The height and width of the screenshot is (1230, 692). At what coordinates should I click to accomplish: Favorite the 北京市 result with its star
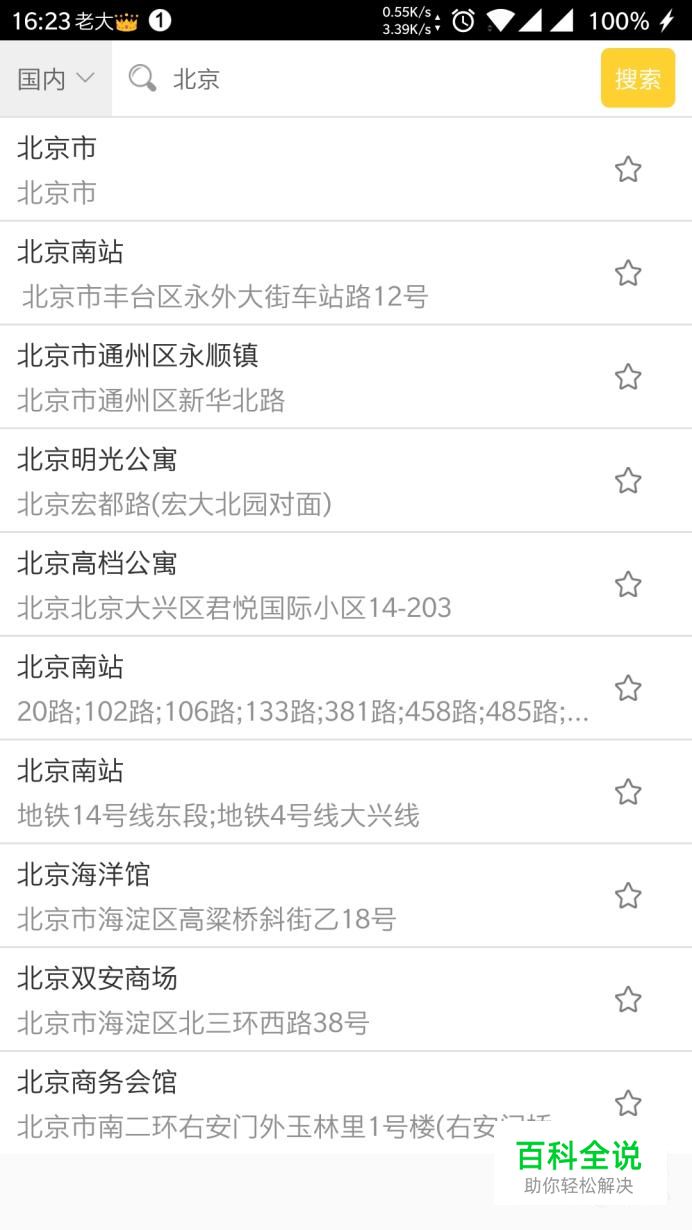click(628, 170)
